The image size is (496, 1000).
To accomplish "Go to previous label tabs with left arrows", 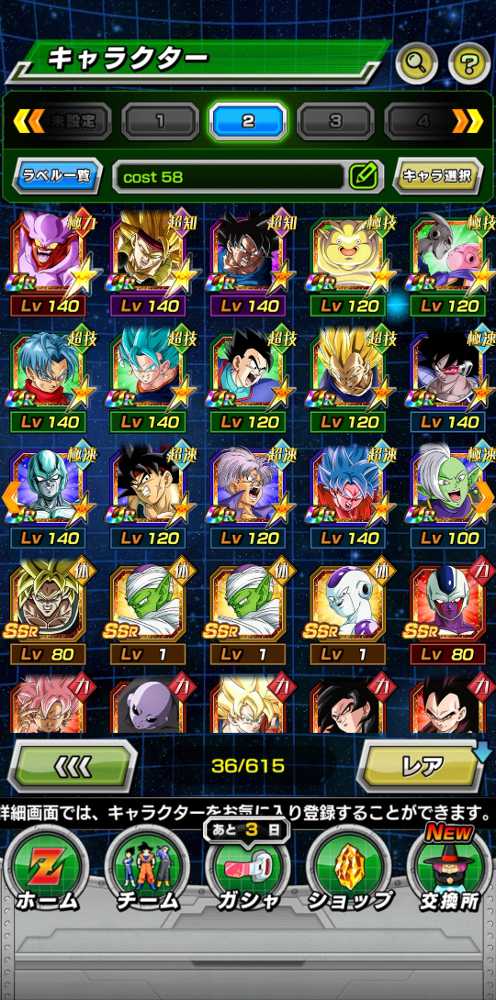I will [x=28, y=121].
